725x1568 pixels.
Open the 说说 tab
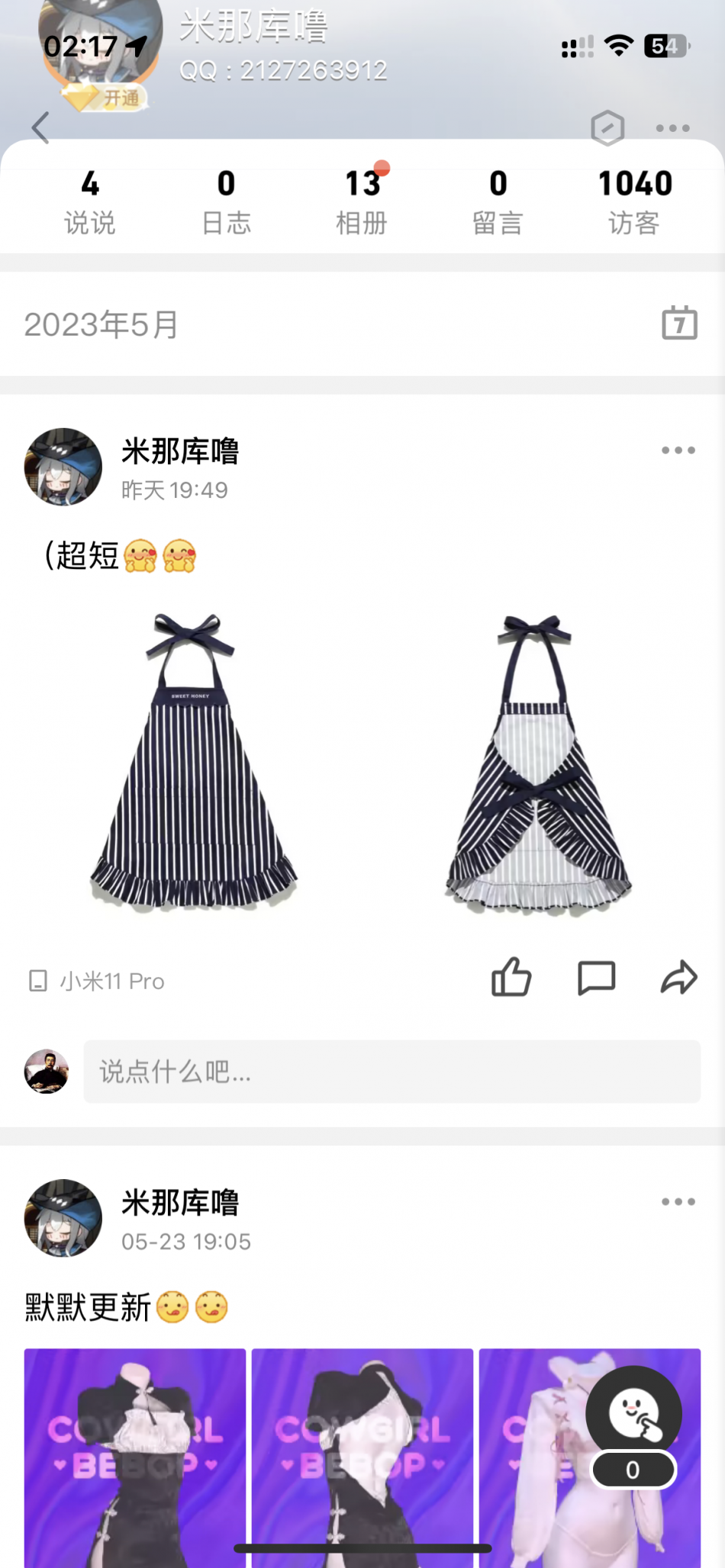click(x=90, y=203)
